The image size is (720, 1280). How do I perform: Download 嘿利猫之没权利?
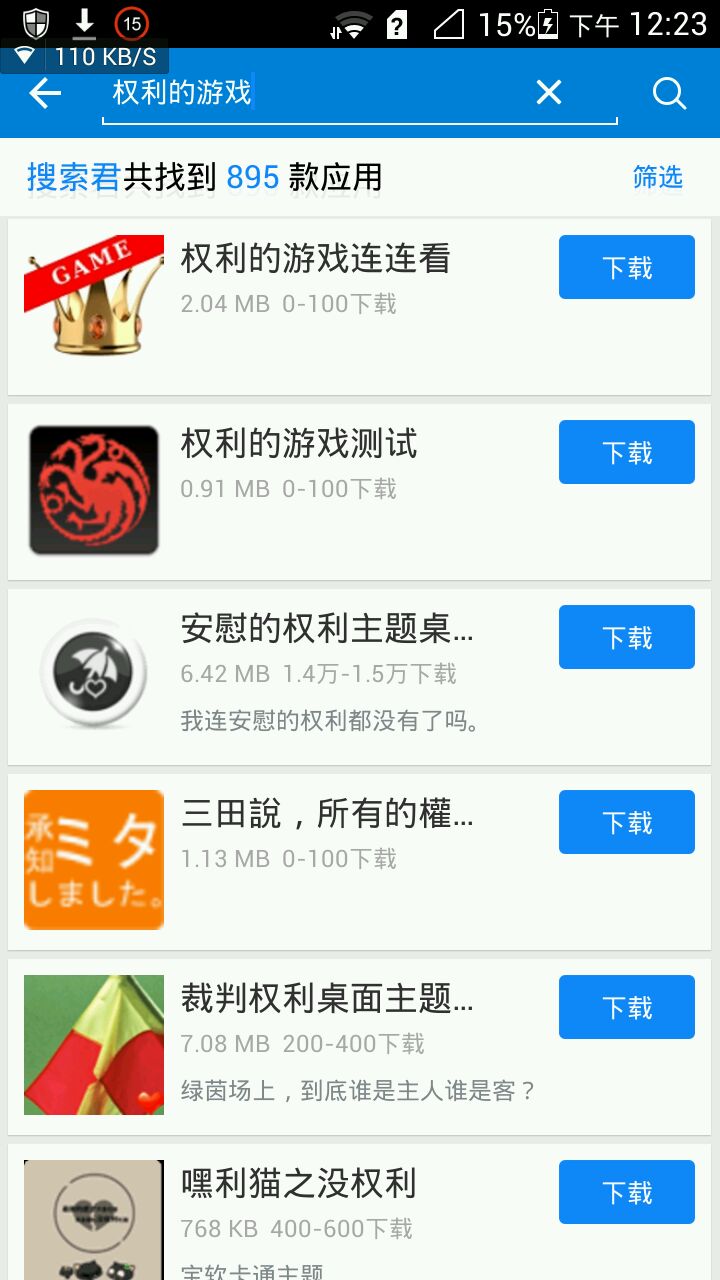click(x=626, y=1192)
